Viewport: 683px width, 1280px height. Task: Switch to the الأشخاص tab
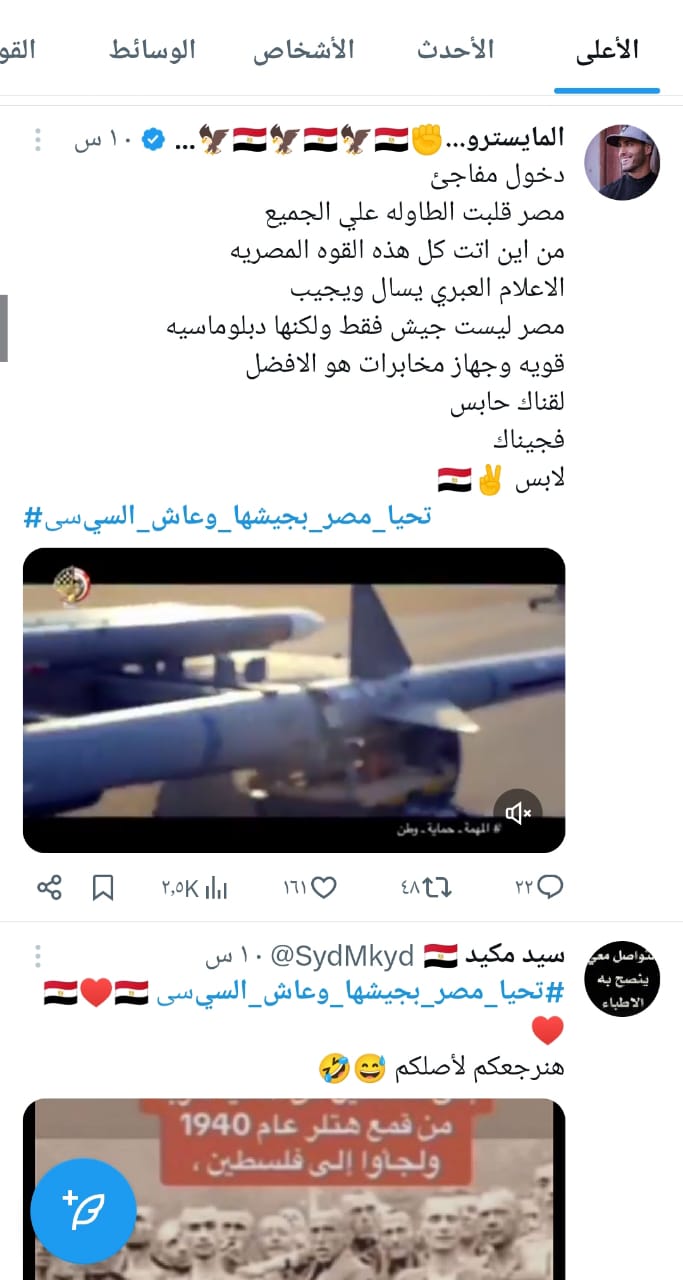click(303, 50)
